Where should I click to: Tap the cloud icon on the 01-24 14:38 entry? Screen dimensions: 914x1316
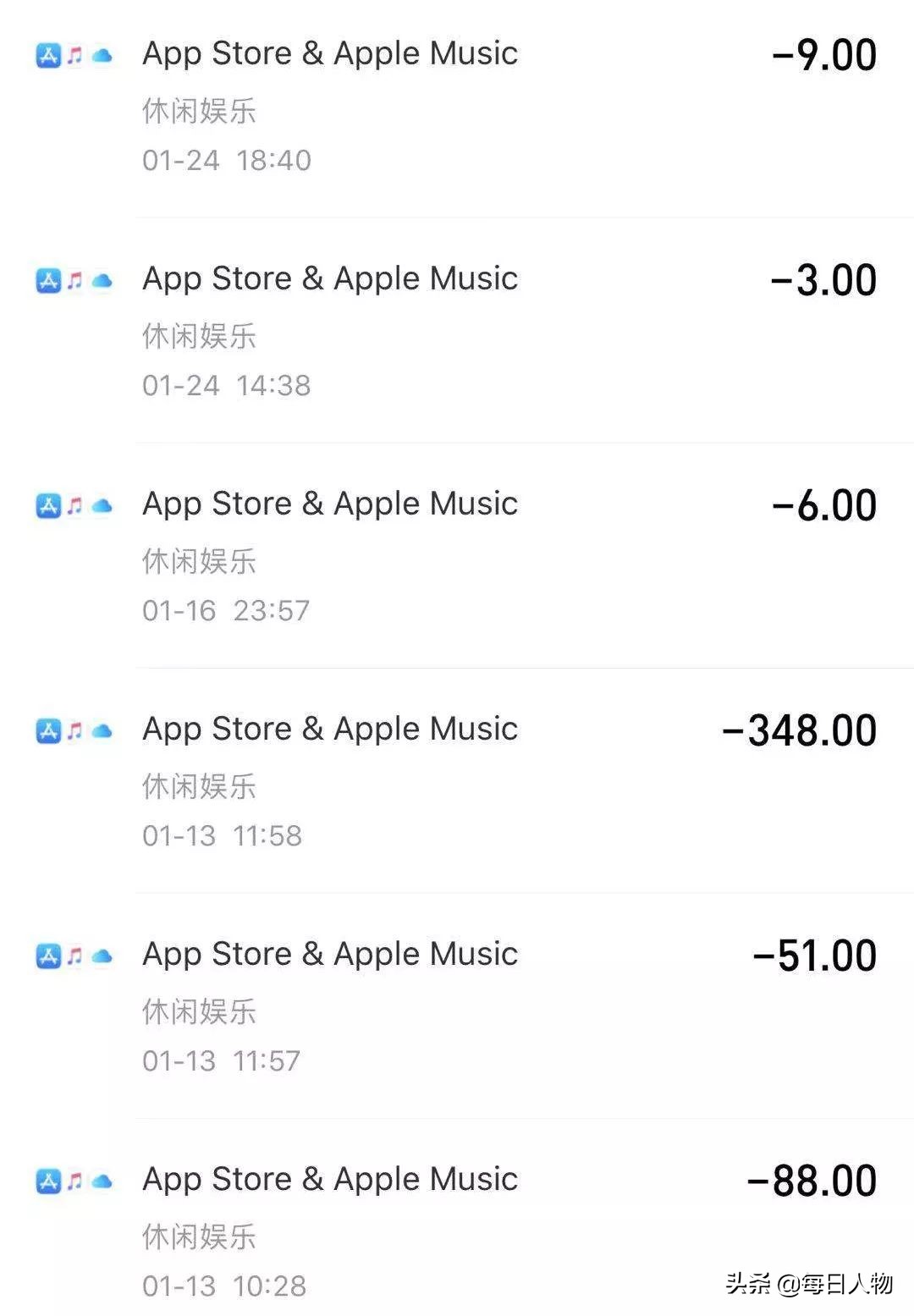pos(102,279)
